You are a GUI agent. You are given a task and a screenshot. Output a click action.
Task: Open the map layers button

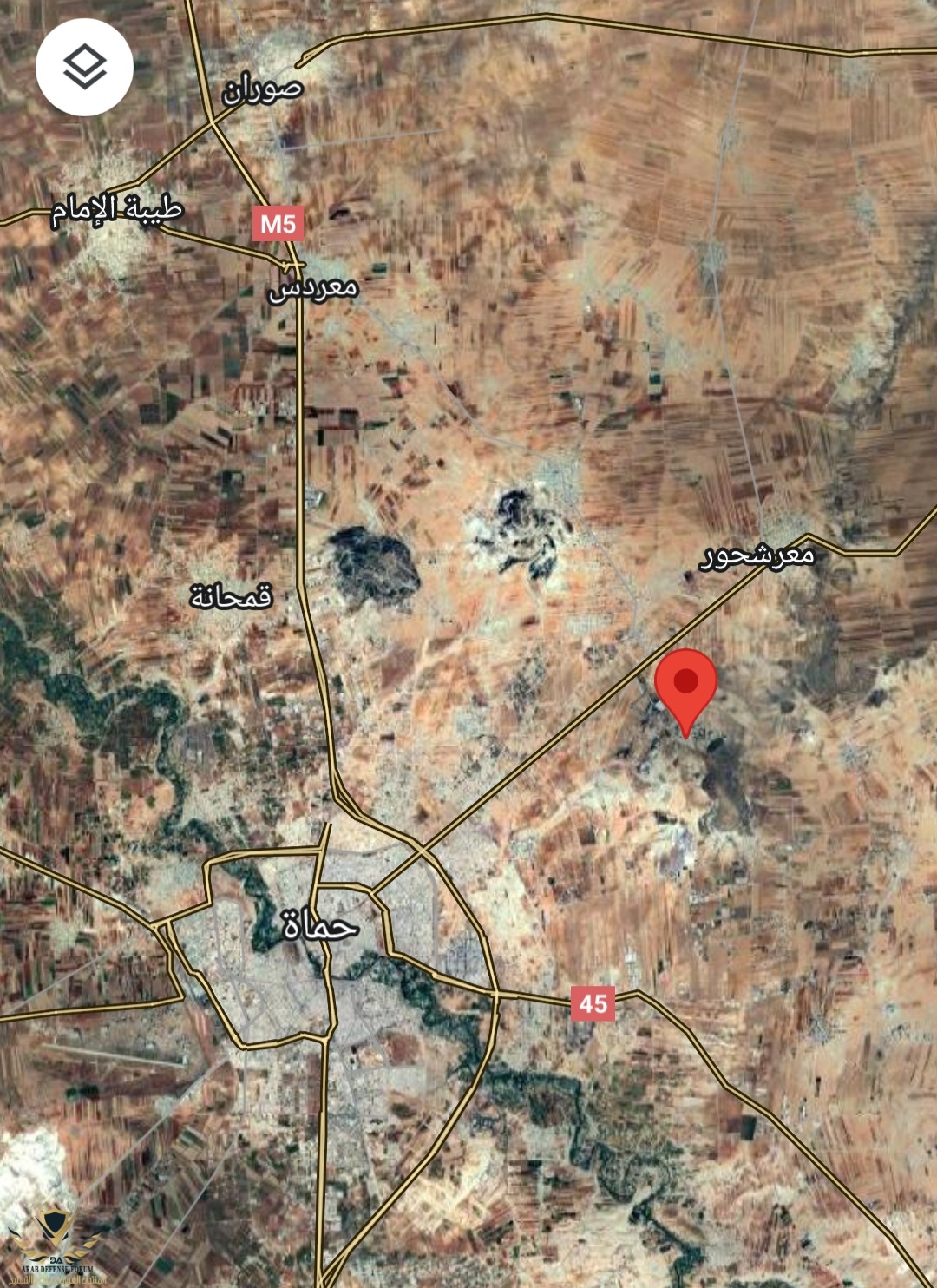click(x=84, y=67)
